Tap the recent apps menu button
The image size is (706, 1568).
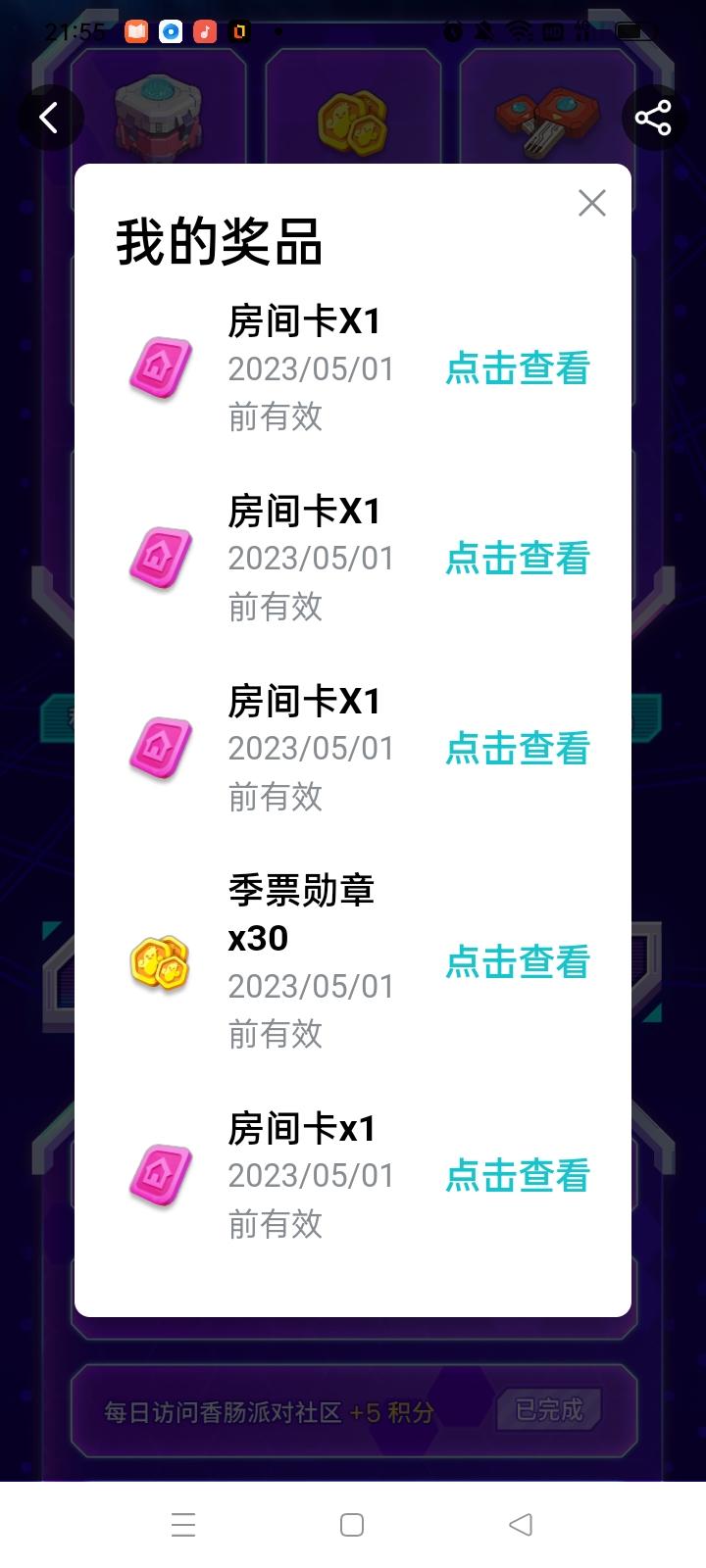pyautogui.click(x=183, y=1525)
